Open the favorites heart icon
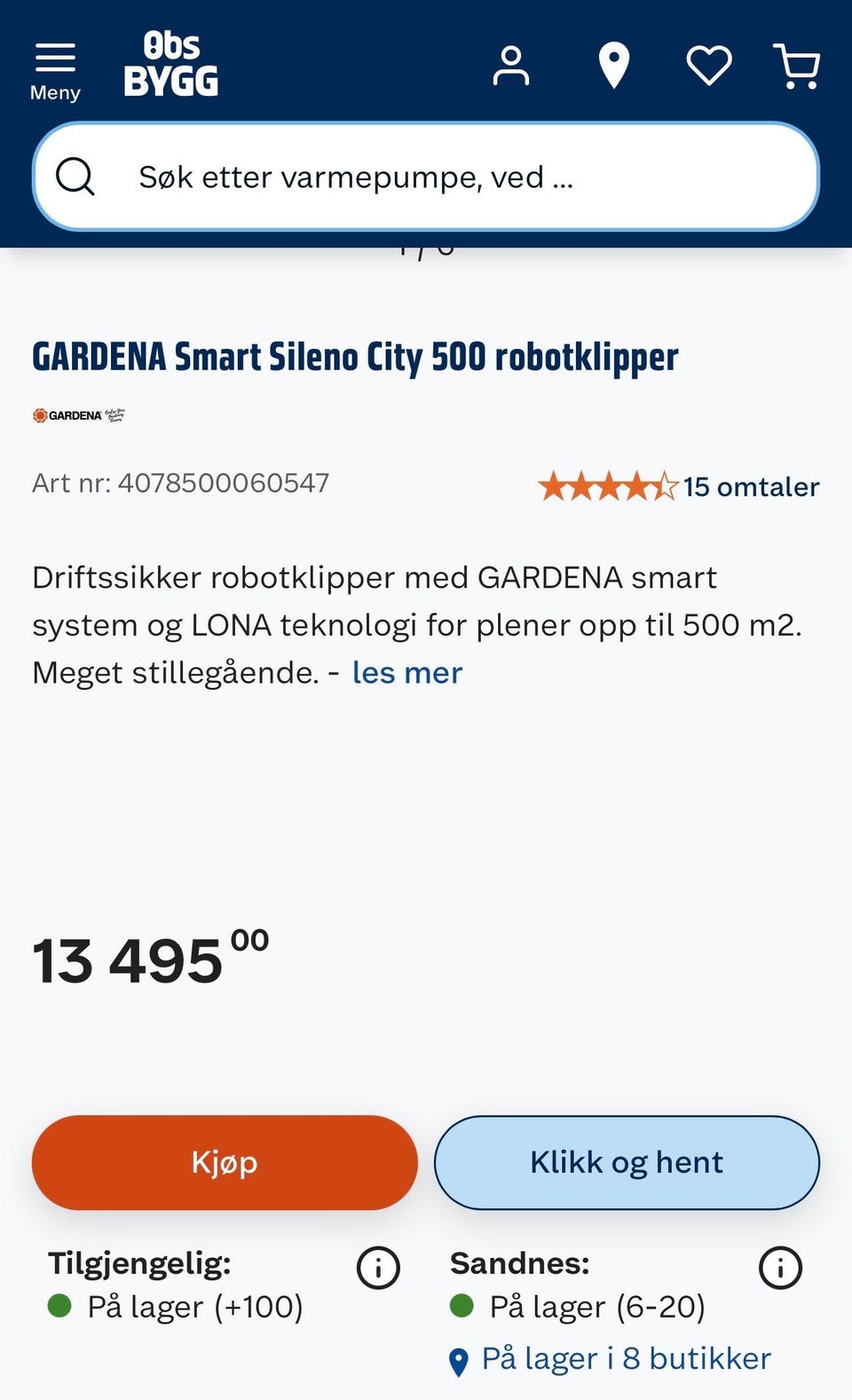The width and height of the screenshot is (852, 1400). point(707,64)
